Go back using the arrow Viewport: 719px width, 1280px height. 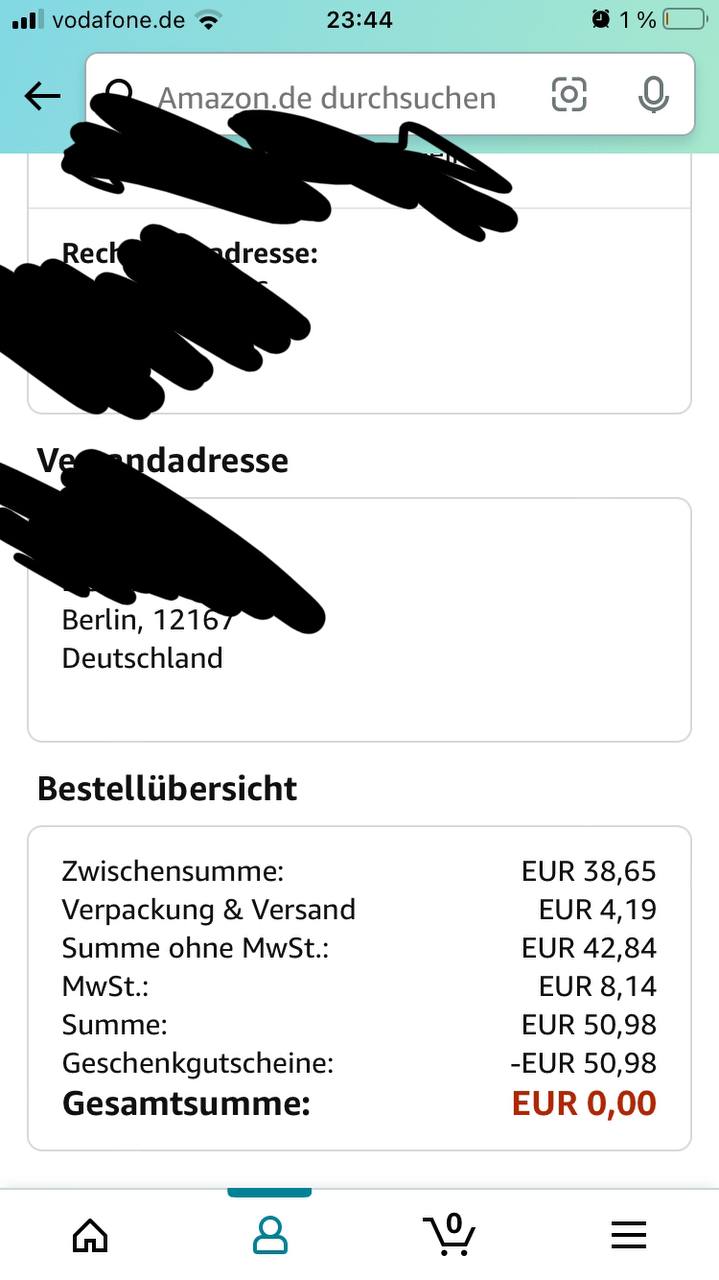pos(42,96)
